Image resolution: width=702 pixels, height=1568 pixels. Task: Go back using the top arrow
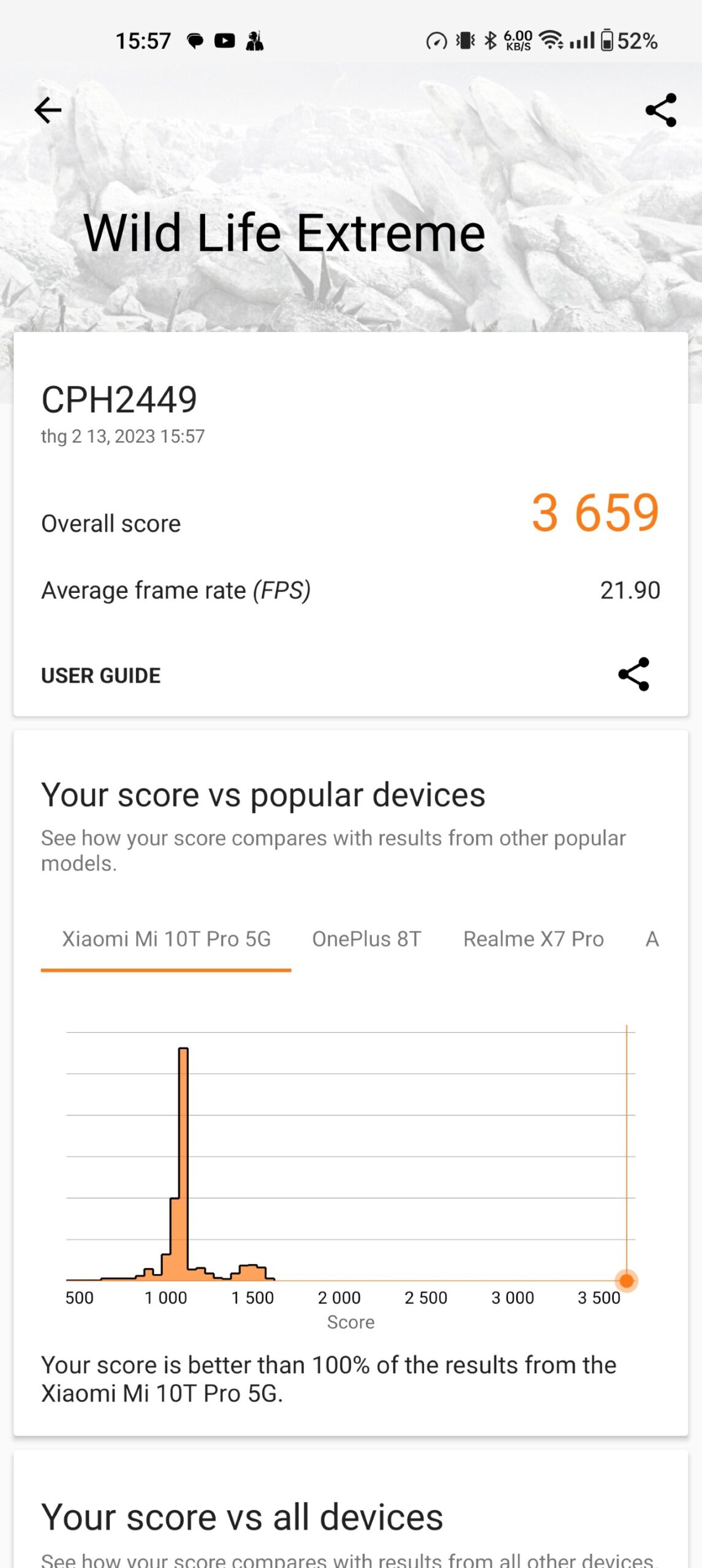(48, 111)
